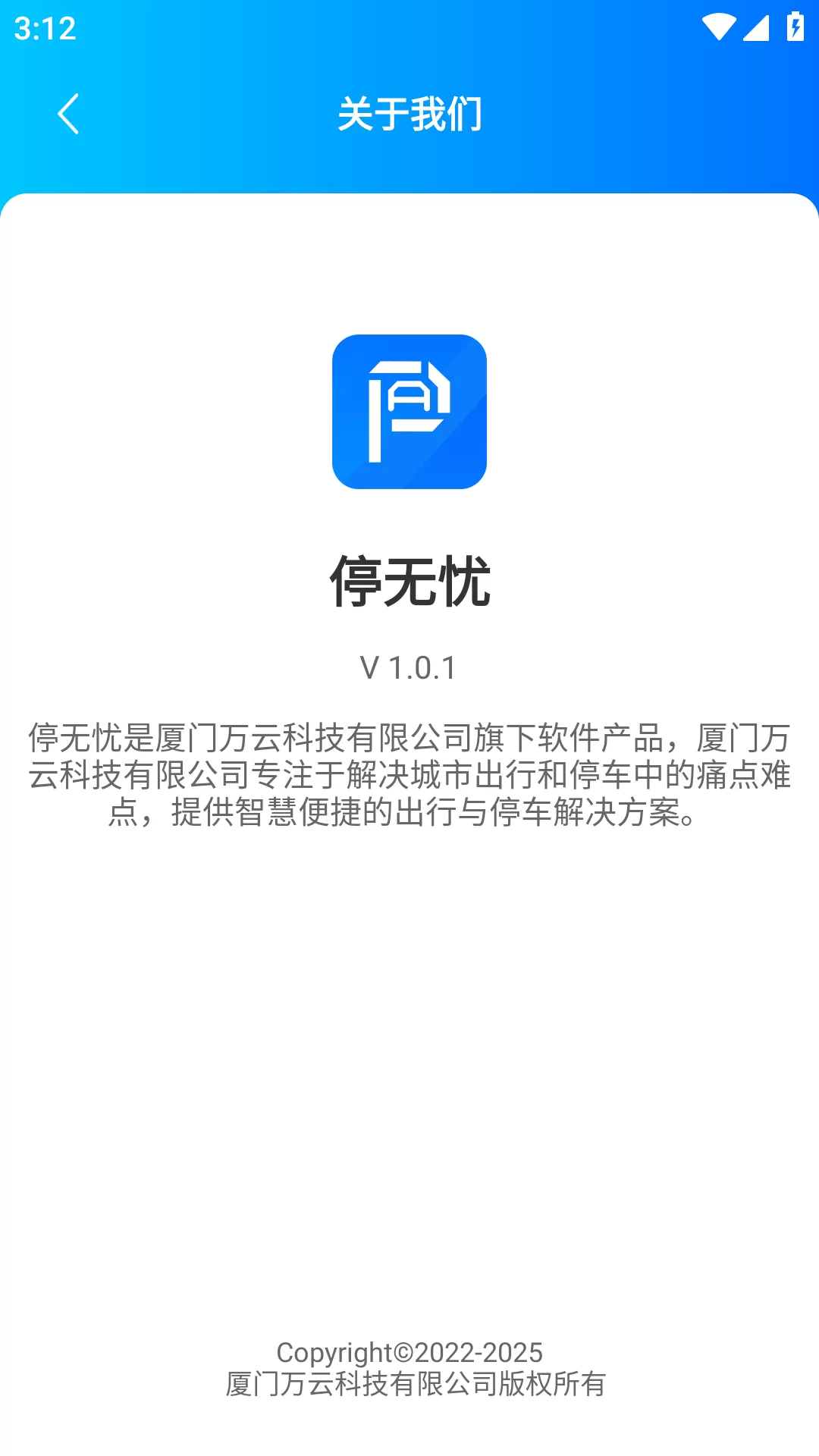Screen dimensions: 819x1456
Task: Go back from the 关于我们 page
Action: (x=68, y=114)
